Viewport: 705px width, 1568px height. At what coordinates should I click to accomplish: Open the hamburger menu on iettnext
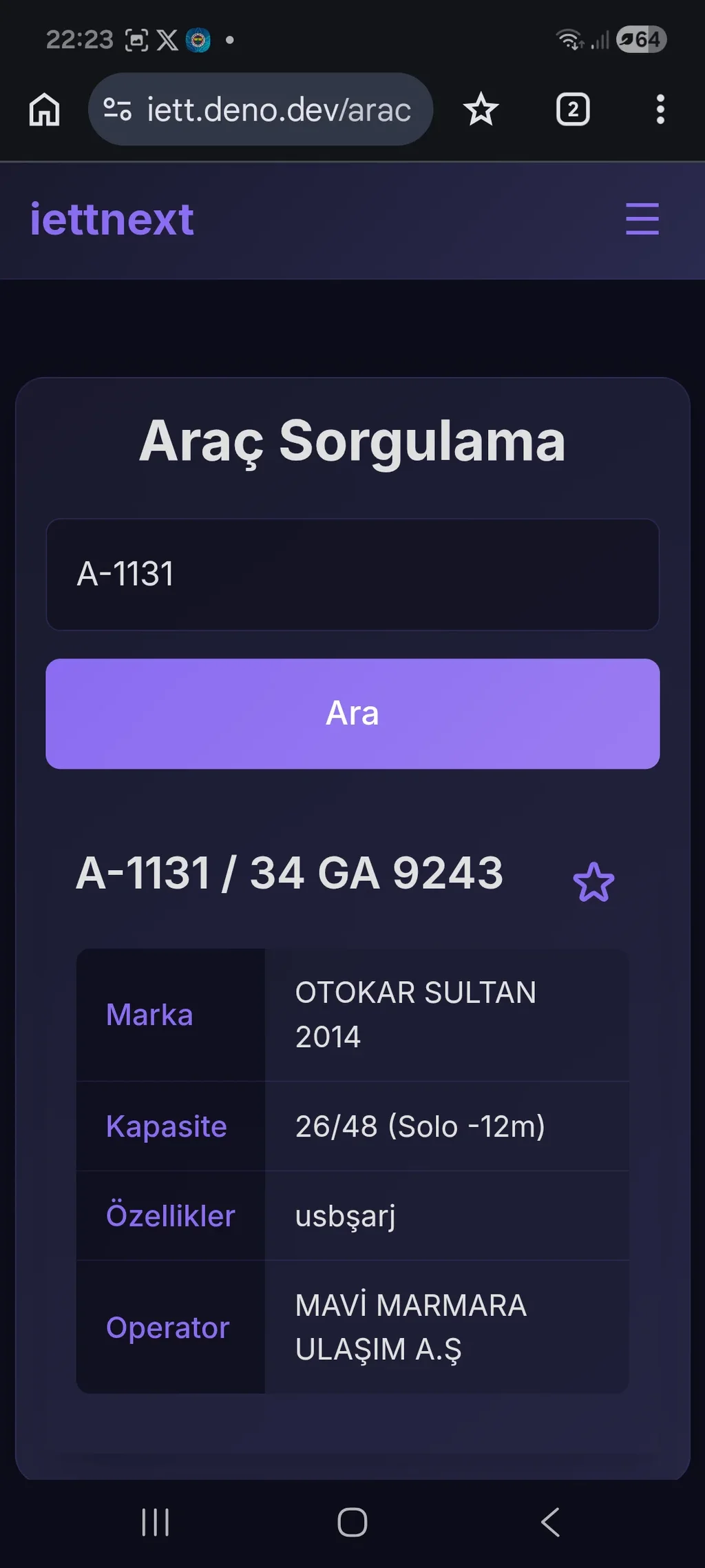click(642, 219)
